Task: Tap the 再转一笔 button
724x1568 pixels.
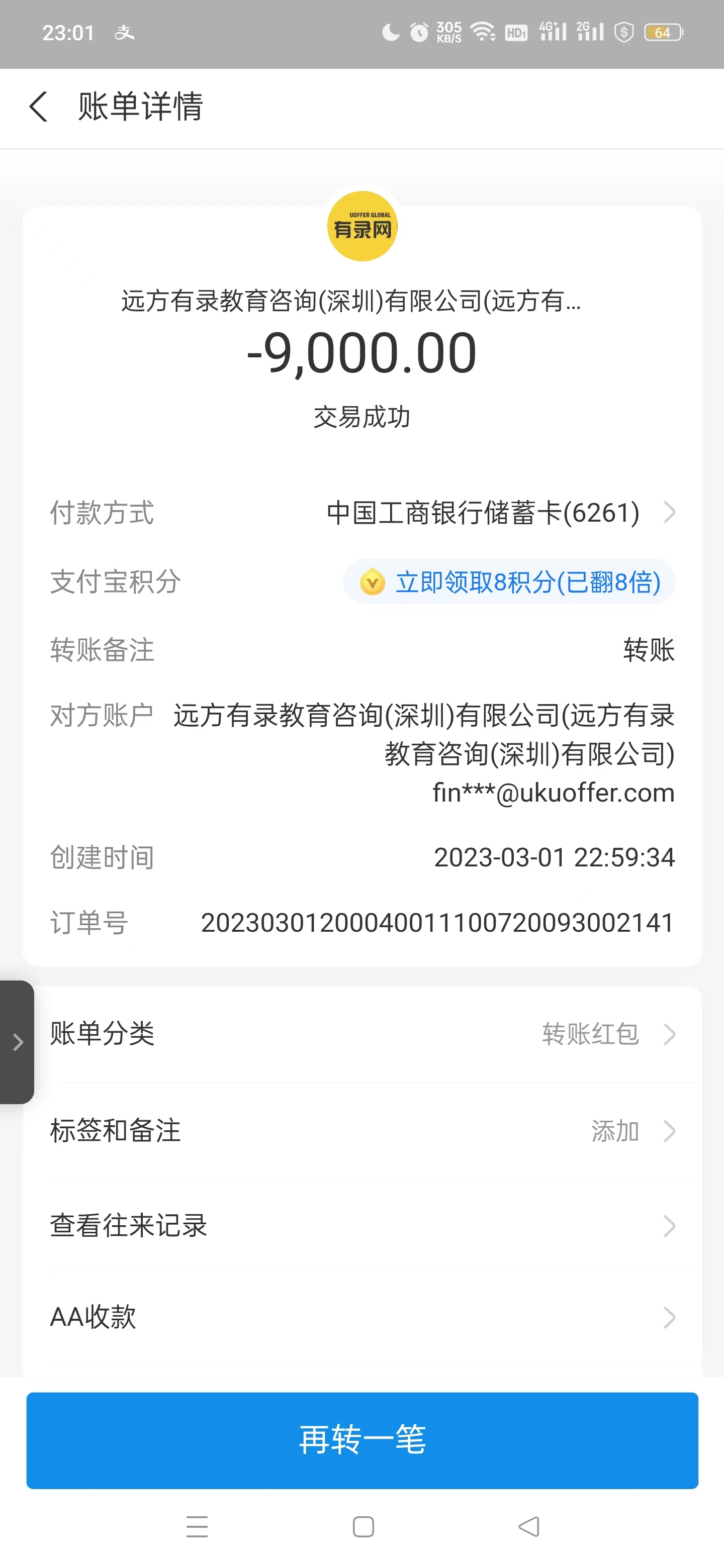Action: [x=363, y=1439]
